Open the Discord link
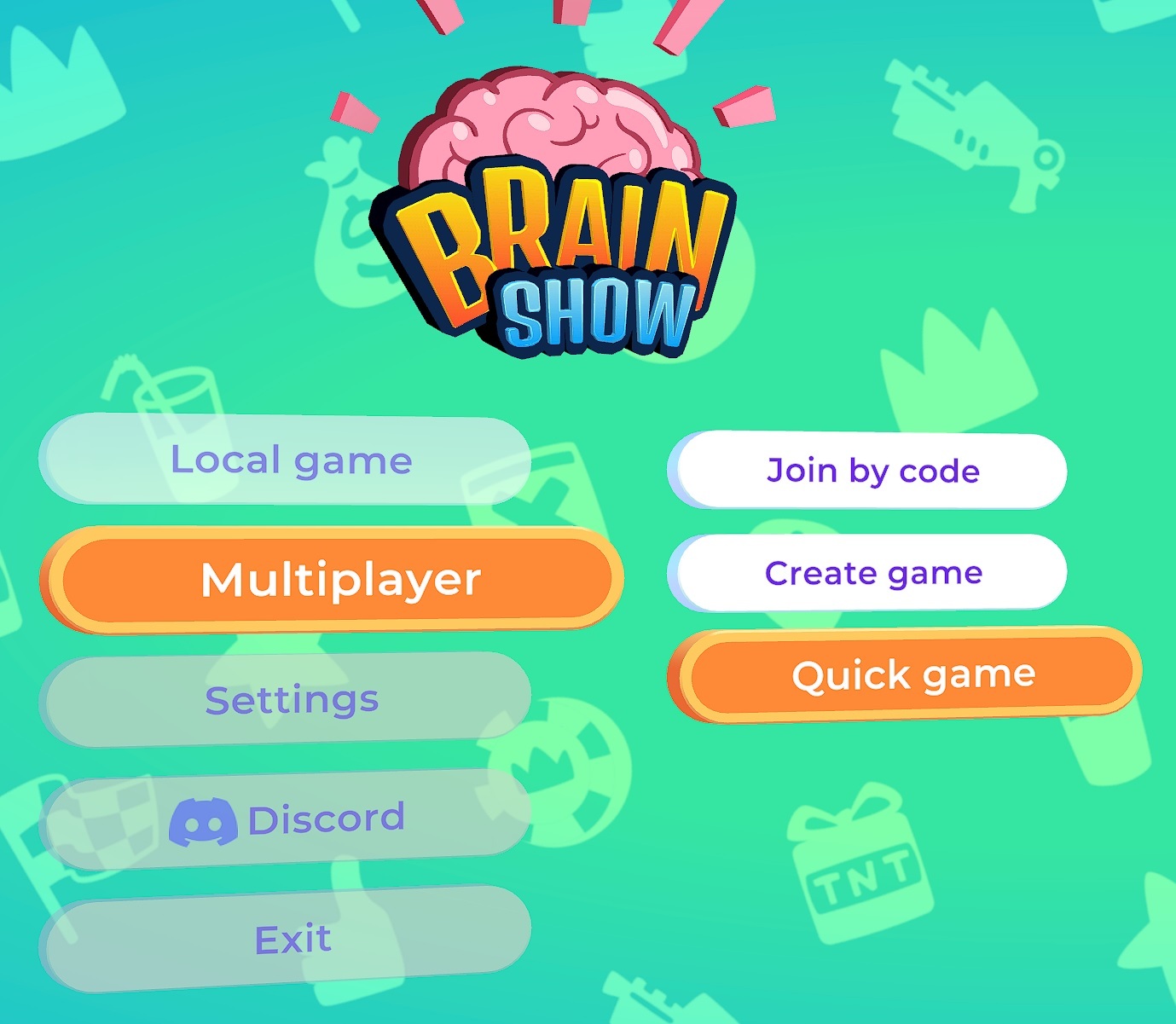Screen dimensions: 1176x1024 click(x=287, y=819)
